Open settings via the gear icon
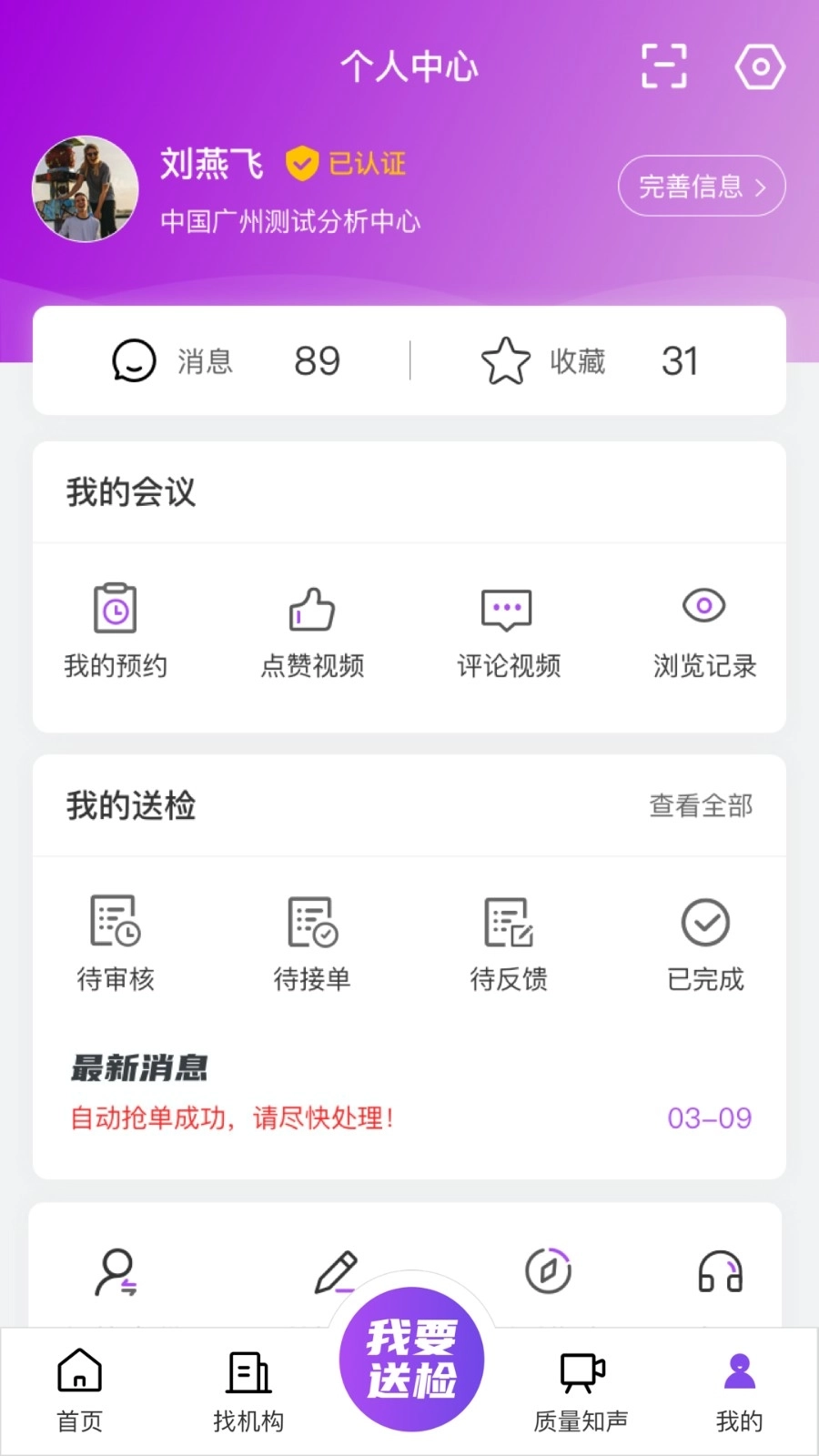 (759, 66)
